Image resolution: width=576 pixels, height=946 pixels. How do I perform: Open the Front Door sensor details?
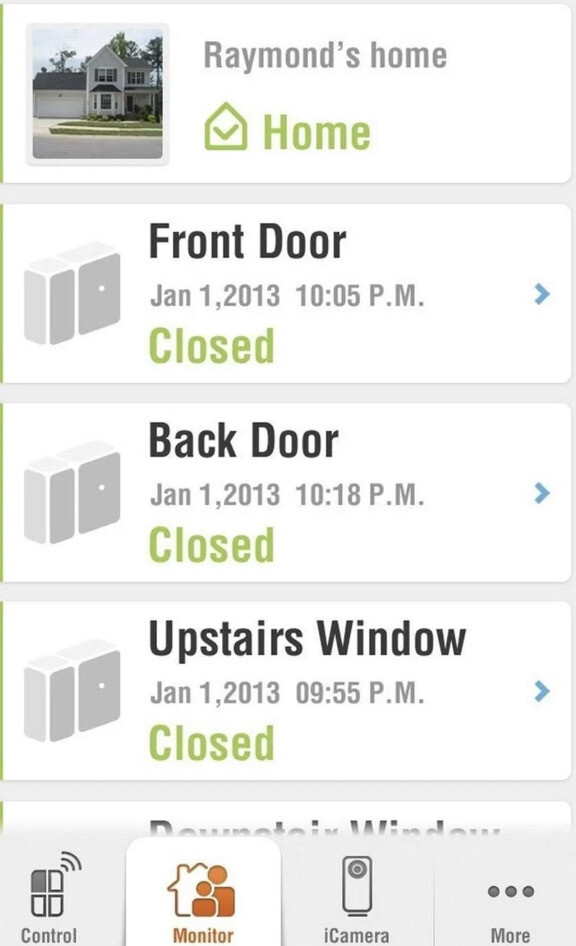click(286, 293)
